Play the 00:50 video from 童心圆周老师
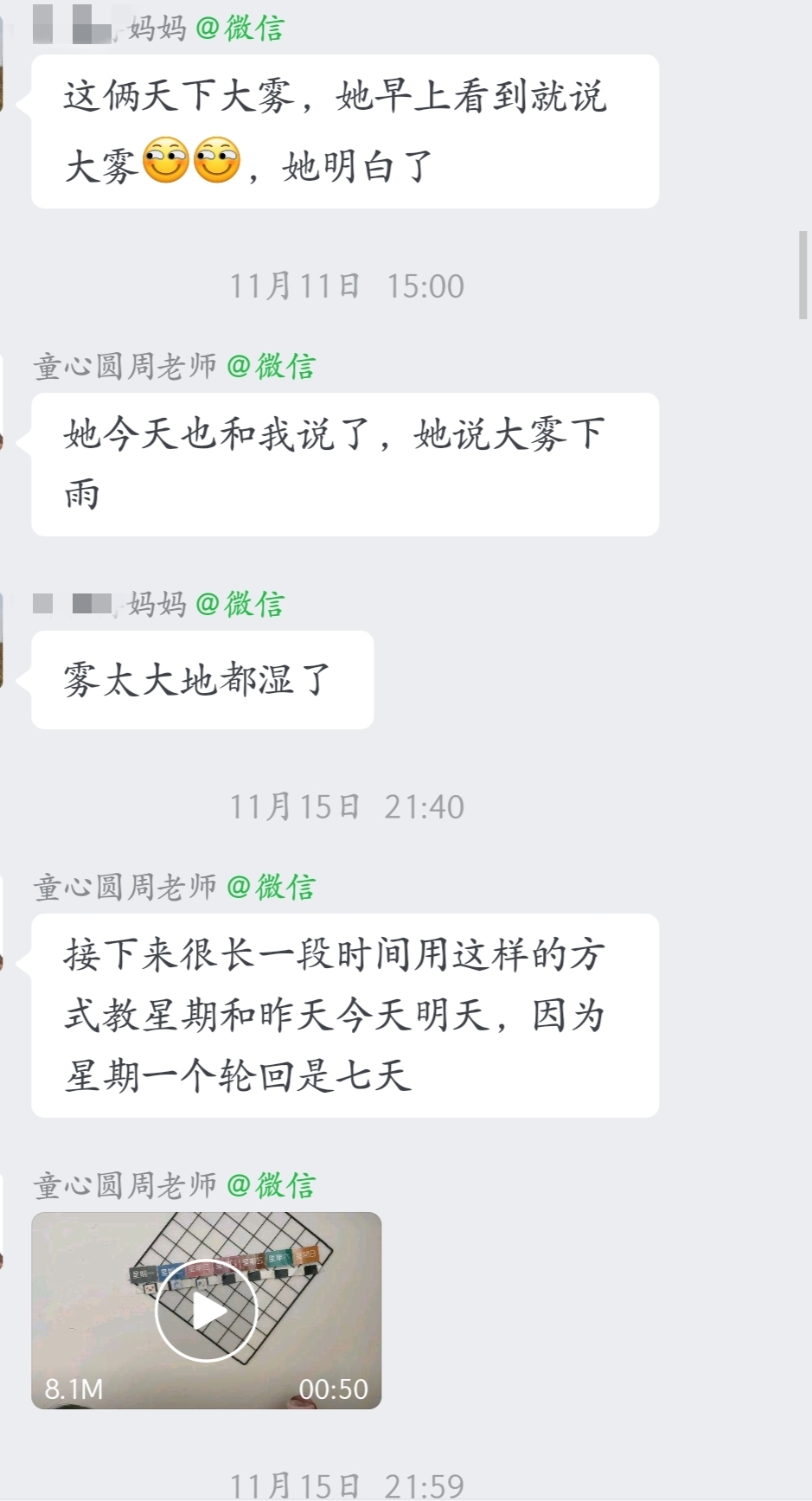812x1501 pixels. [x=206, y=1310]
